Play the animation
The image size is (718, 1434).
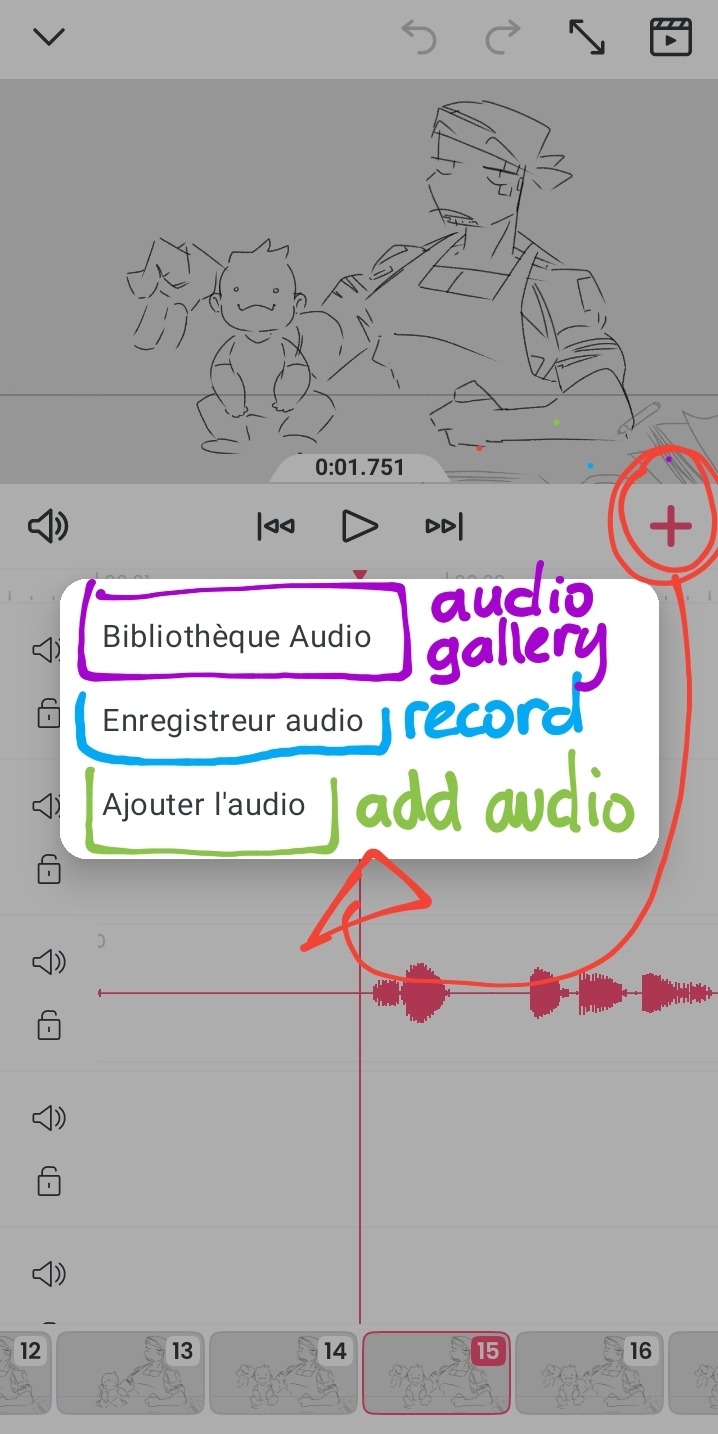[359, 526]
